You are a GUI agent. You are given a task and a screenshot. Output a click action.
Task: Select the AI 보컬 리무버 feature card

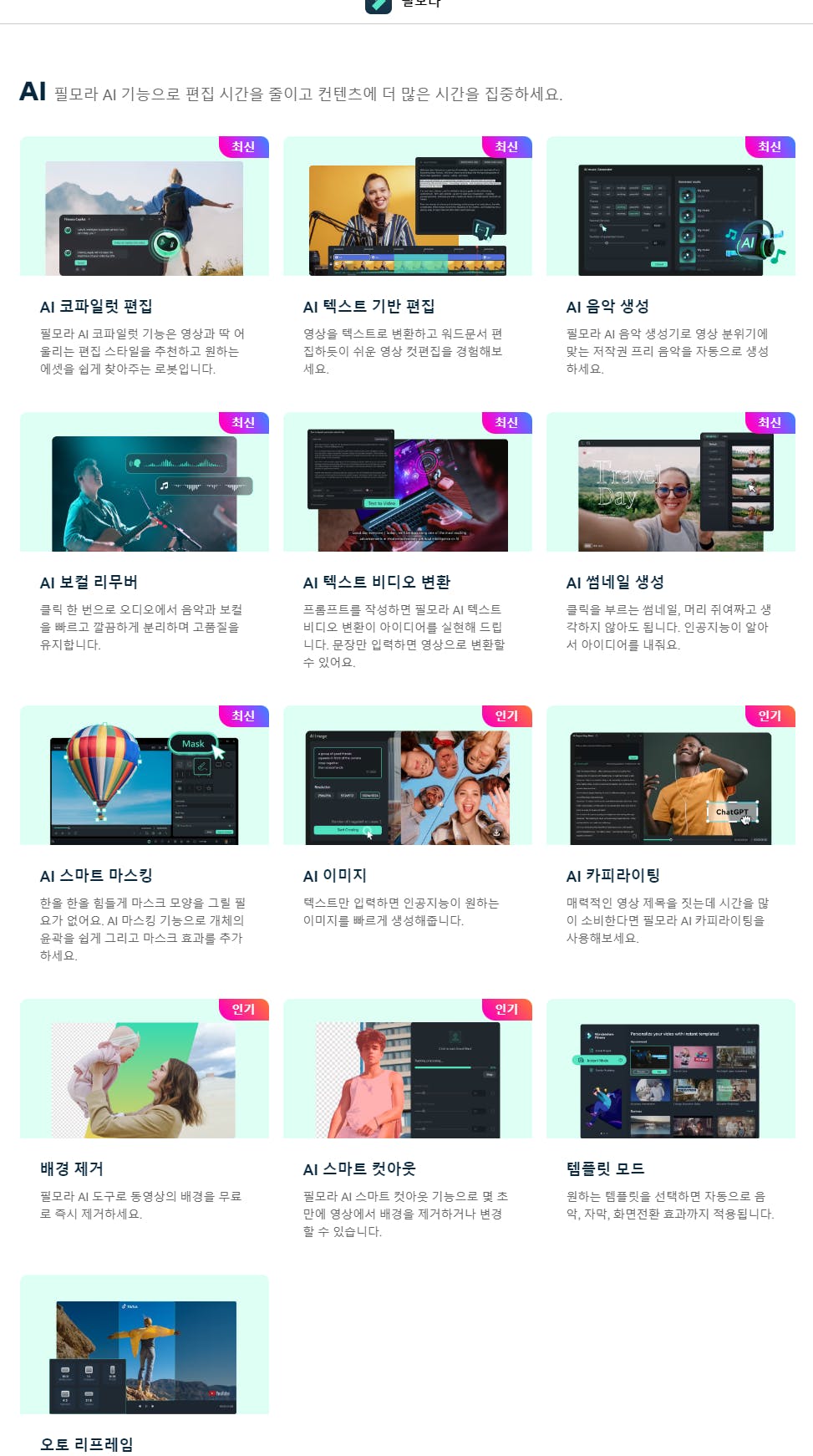coord(89,582)
